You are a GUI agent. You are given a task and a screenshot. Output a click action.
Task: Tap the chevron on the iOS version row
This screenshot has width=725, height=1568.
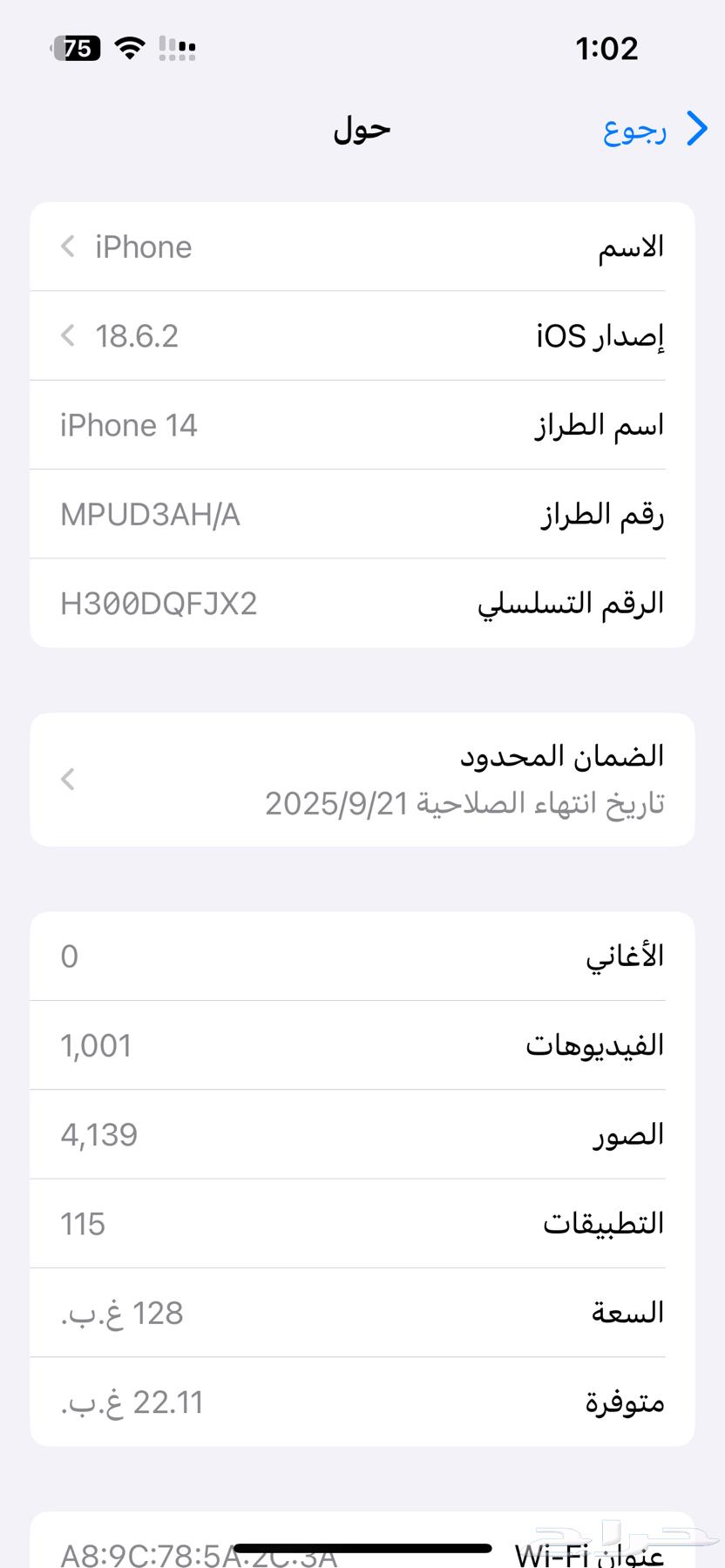point(67,335)
